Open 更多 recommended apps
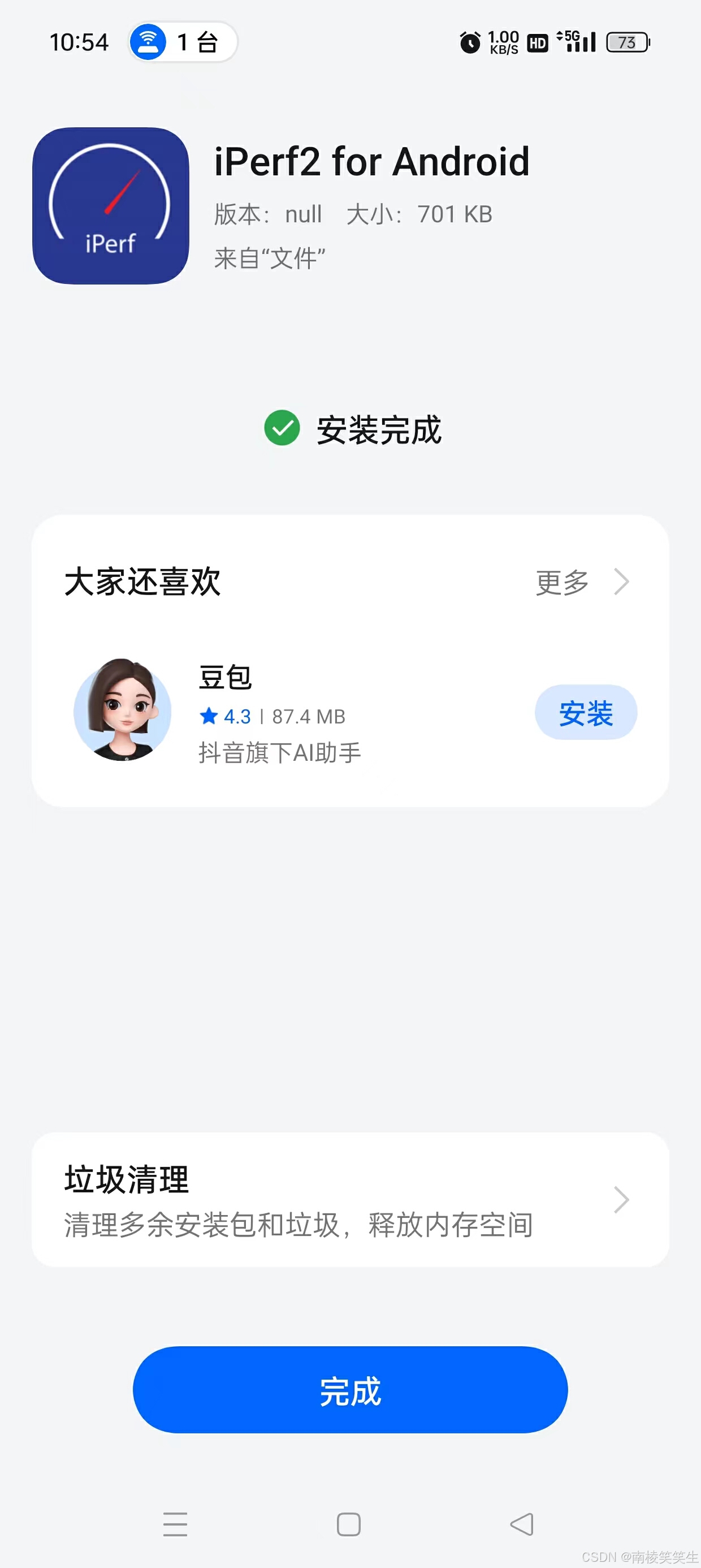Screen dimensions: 701x1568 click(581, 582)
